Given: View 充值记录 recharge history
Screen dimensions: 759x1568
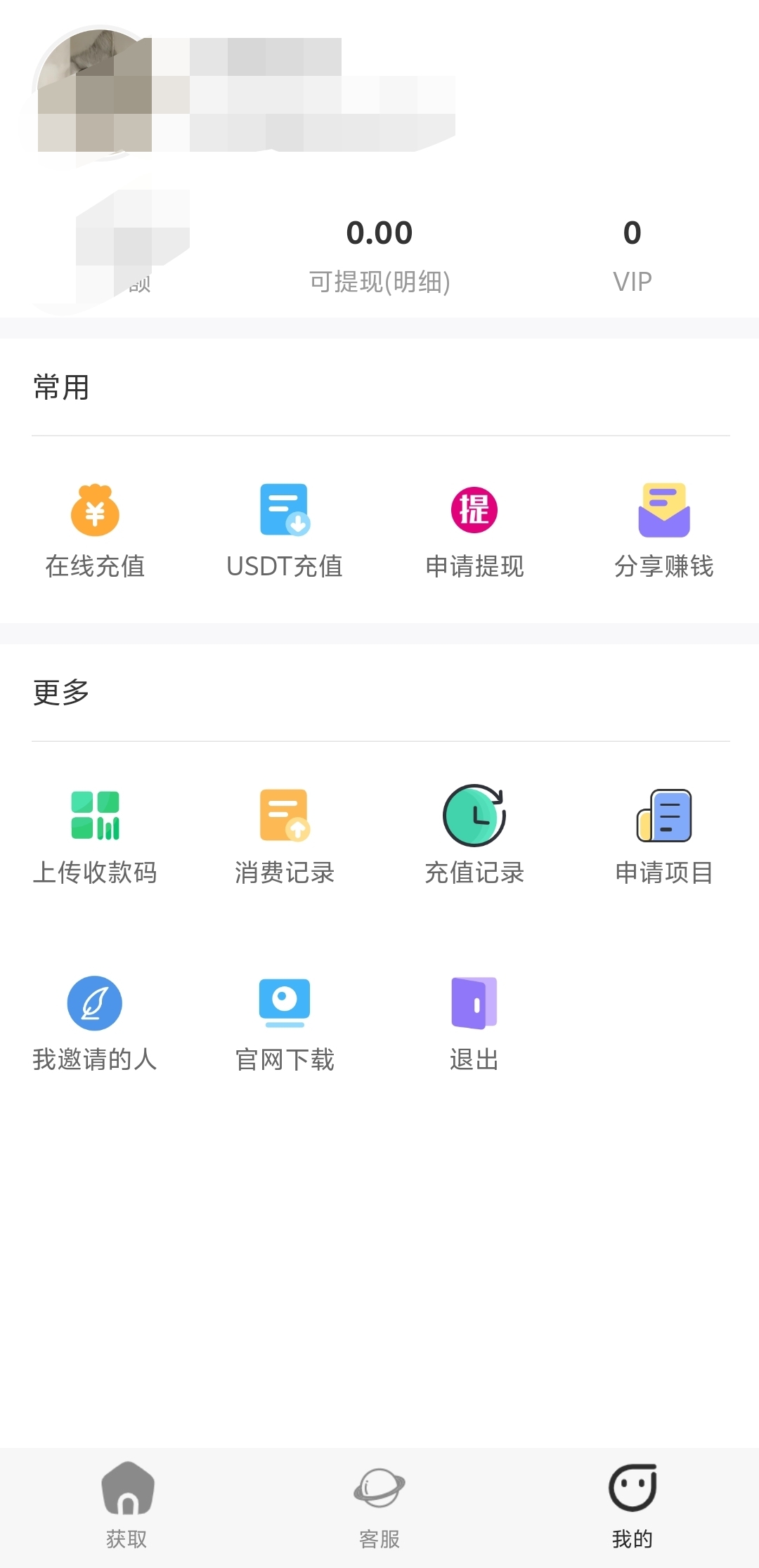Looking at the screenshot, I should 474,836.
